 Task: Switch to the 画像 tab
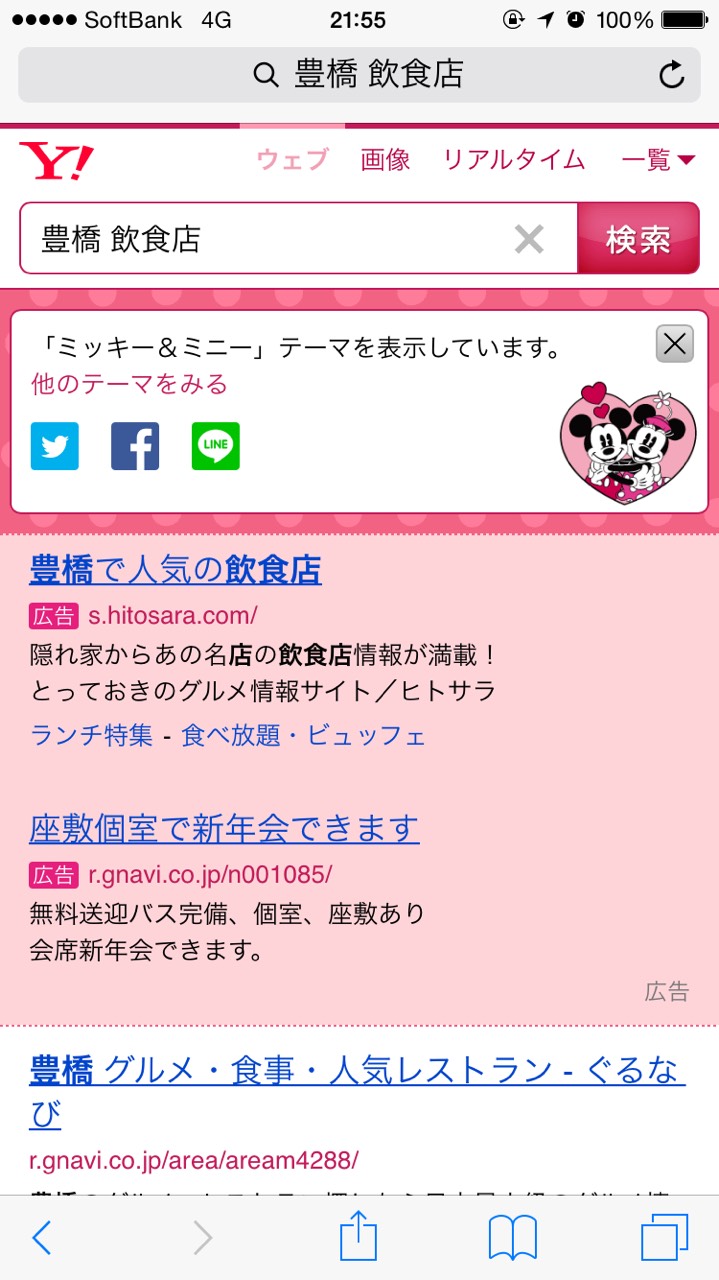click(x=385, y=160)
